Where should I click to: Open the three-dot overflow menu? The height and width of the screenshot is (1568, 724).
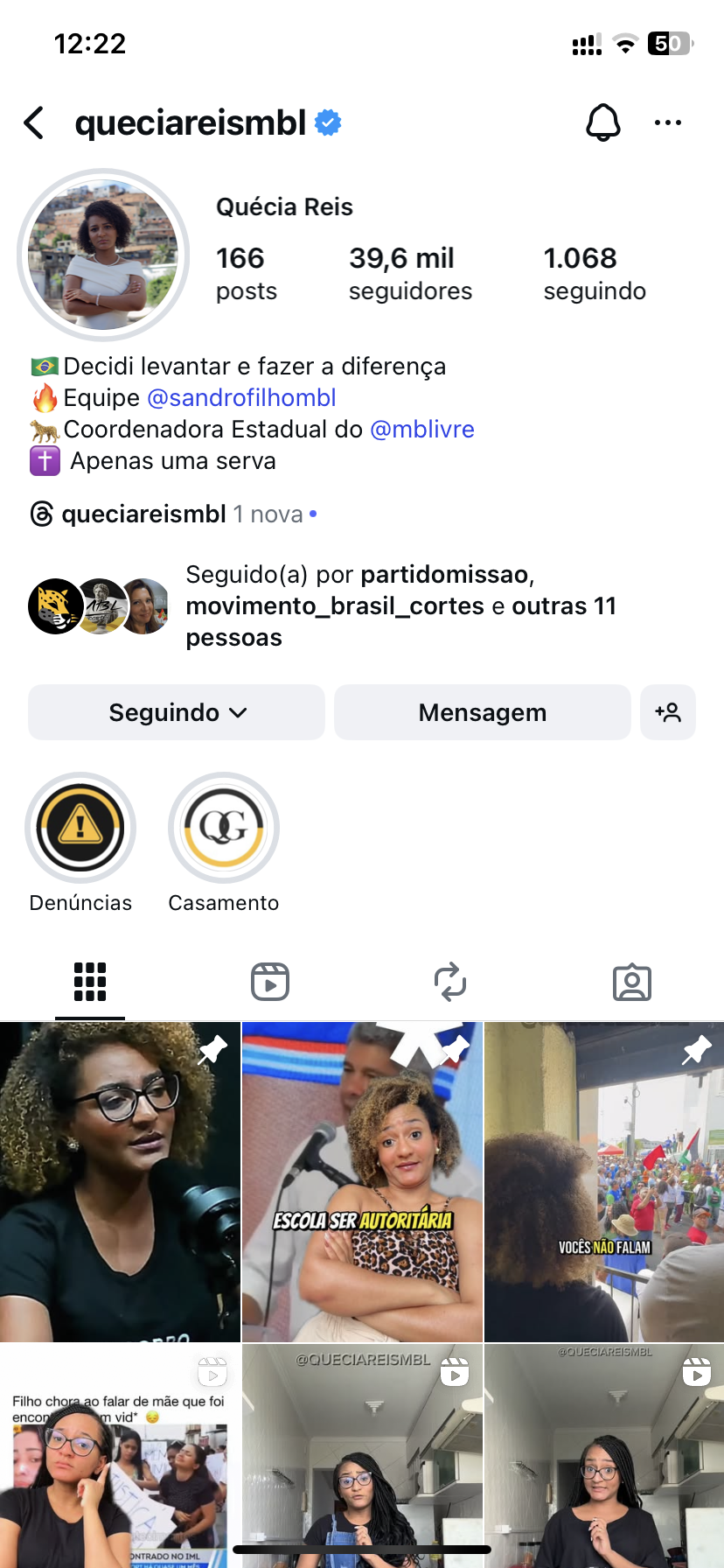point(667,123)
